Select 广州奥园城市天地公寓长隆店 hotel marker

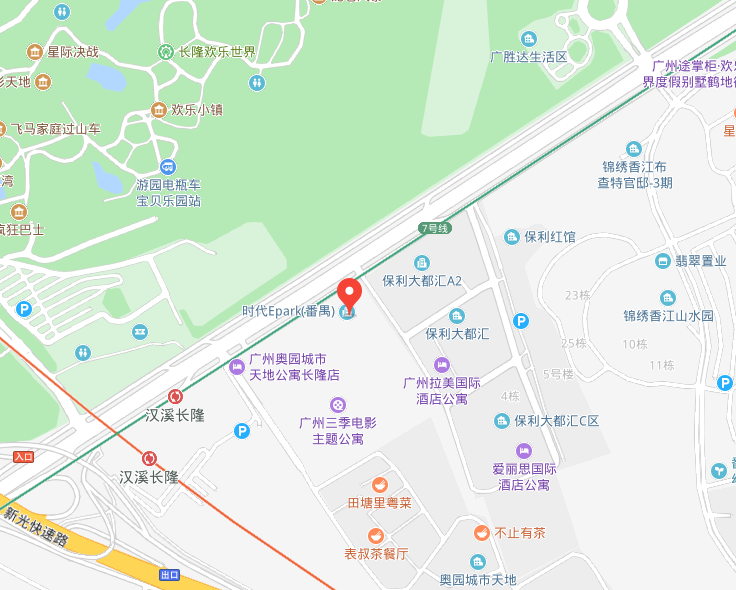tap(236, 367)
